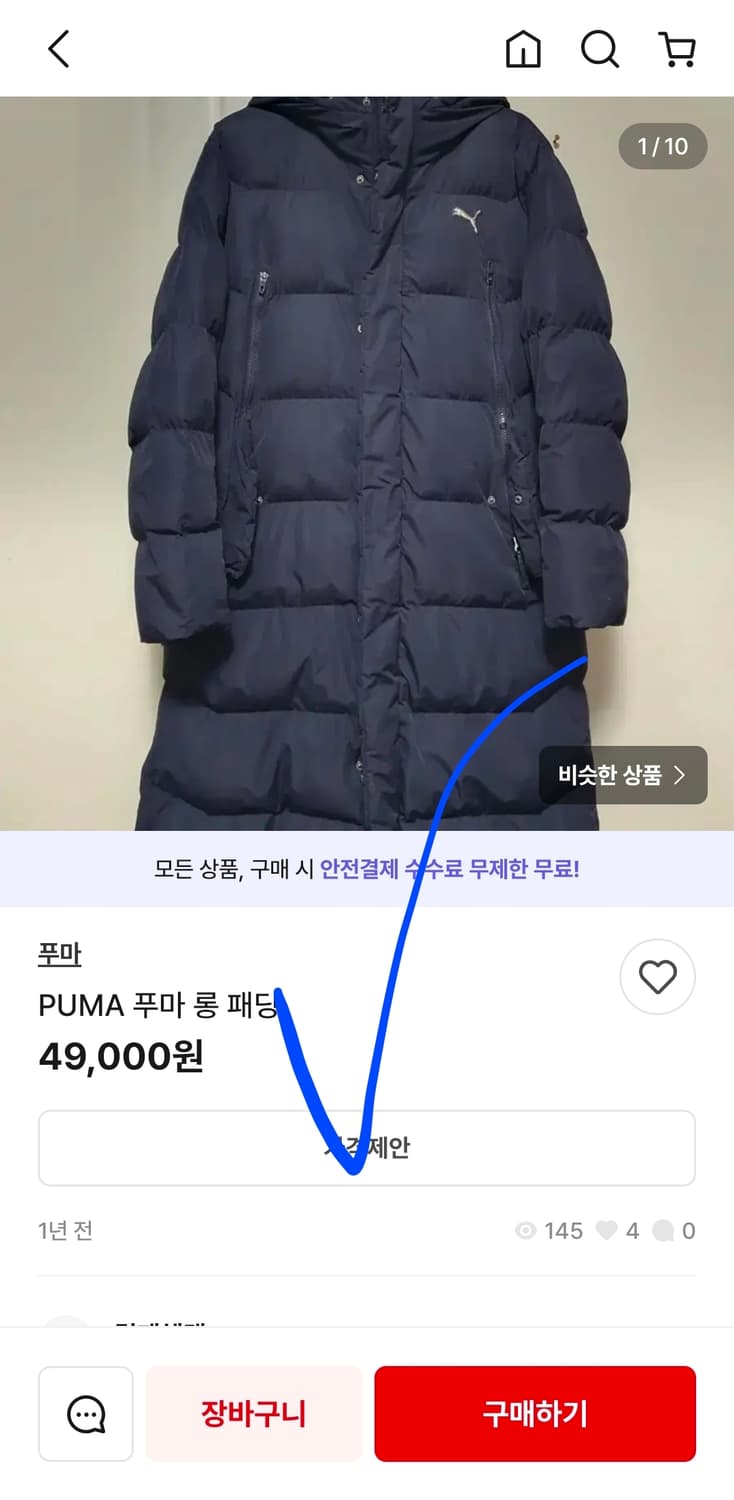Tap the small heart icon beside the 4
Image resolution: width=734 pixels, height=1500 pixels.
[x=606, y=1231]
